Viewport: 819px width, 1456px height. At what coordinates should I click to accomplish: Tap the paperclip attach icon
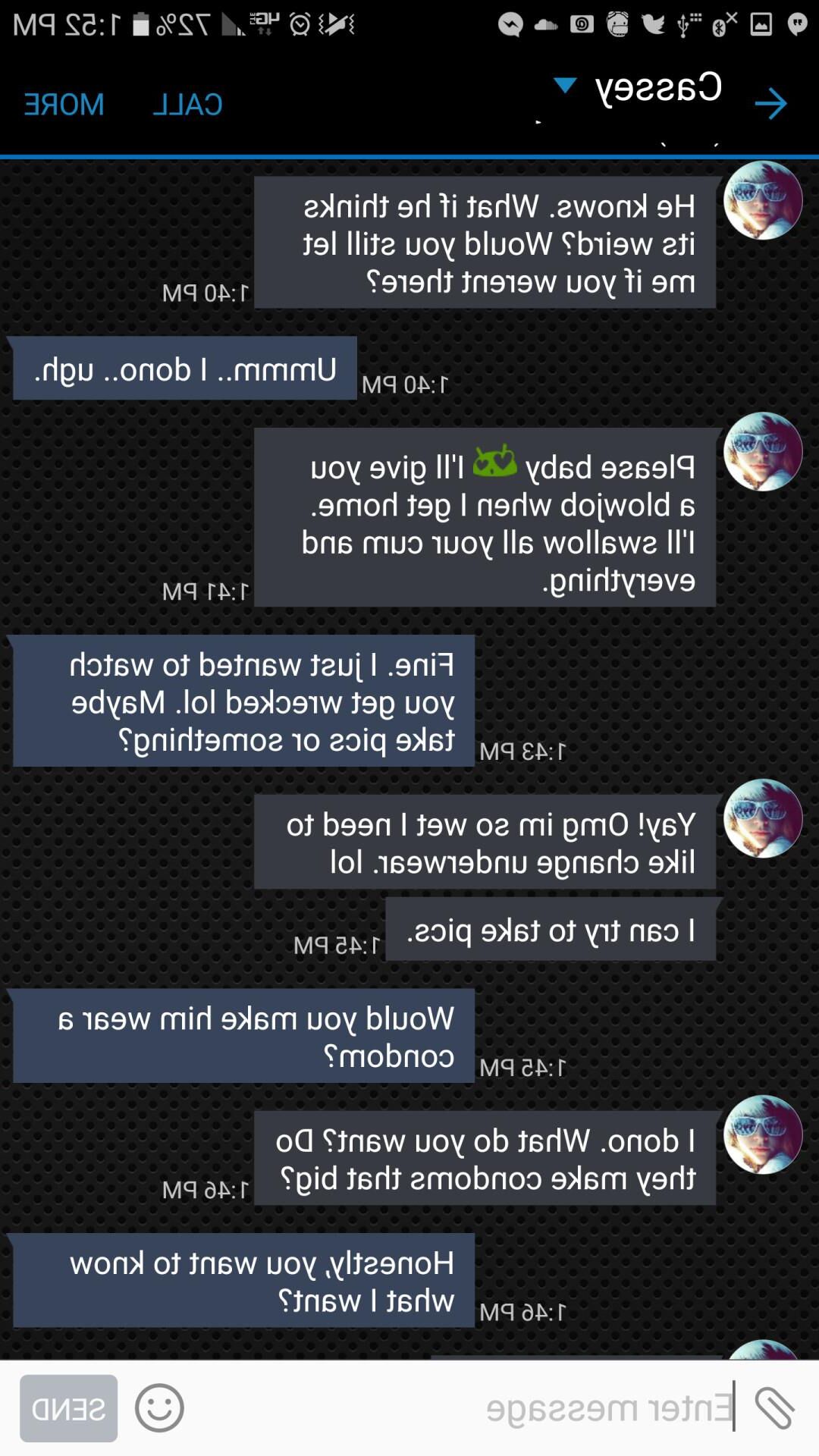(x=775, y=1408)
